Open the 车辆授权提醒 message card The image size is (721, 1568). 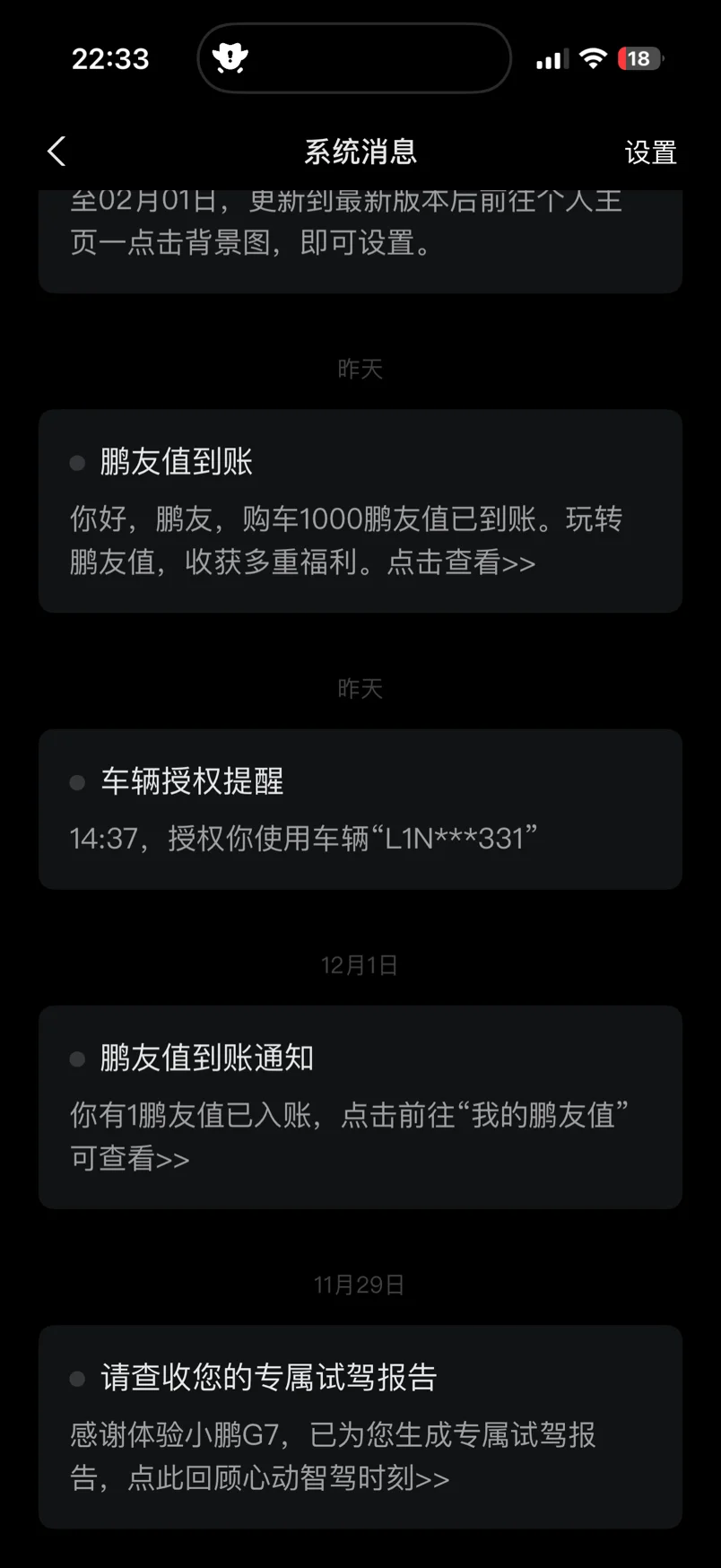[360, 809]
